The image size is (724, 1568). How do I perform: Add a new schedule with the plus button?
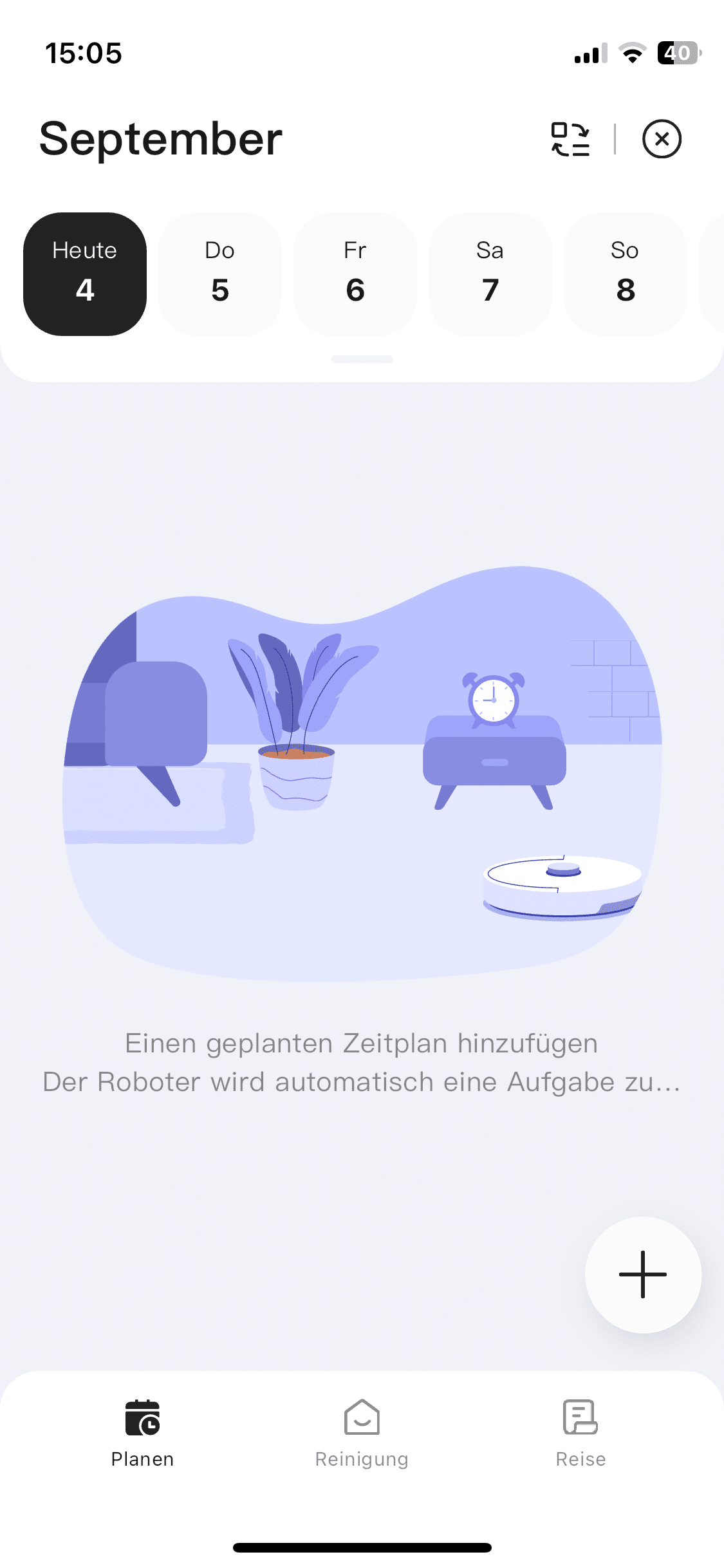click(642, 1274)
